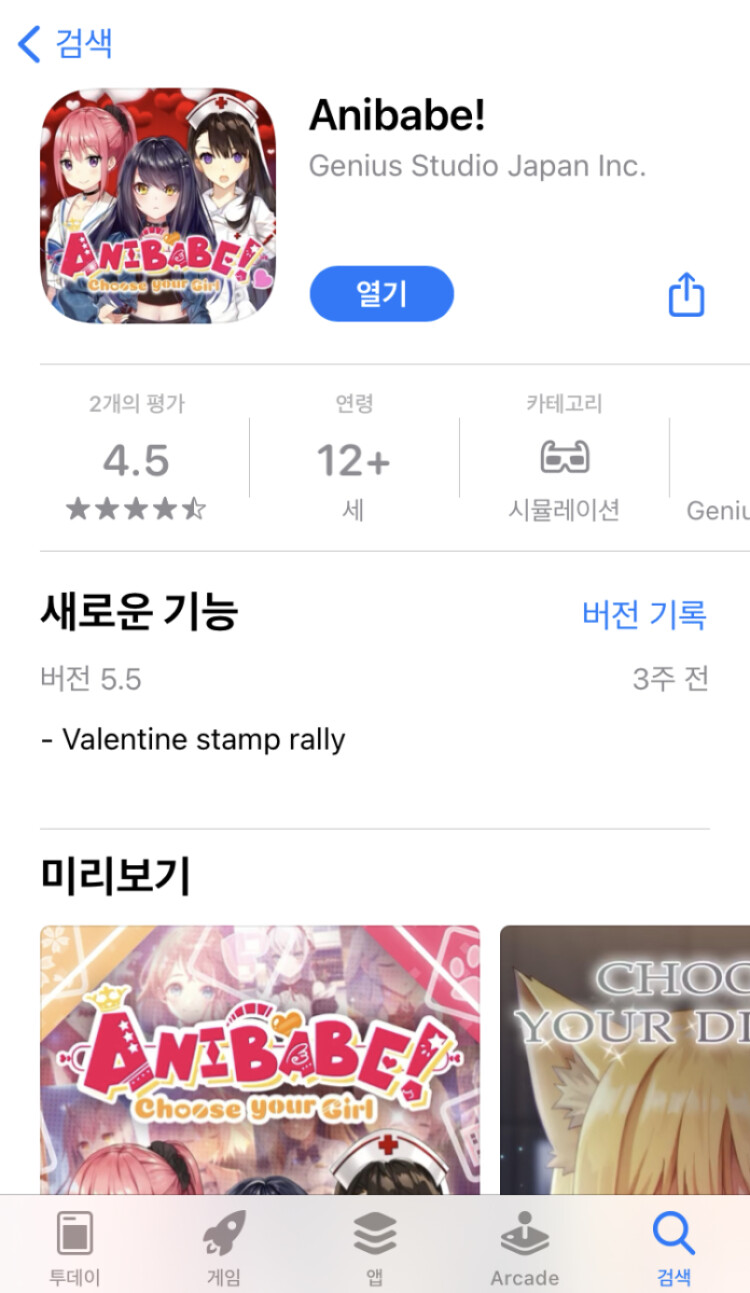Open the 시뮬레이션 category

pyautogui.click(x=564, y=460)
